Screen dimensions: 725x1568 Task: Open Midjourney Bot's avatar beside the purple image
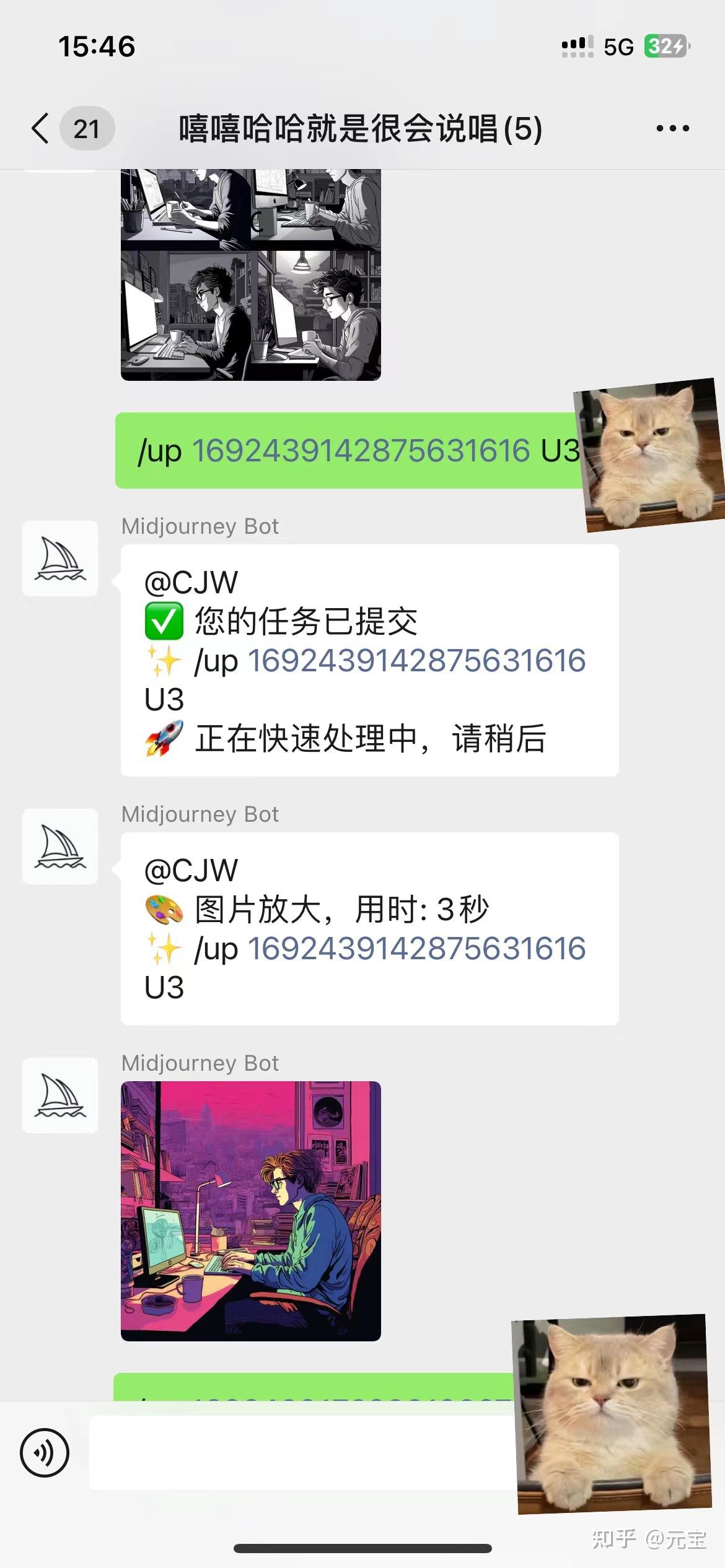pos(60,1095)
